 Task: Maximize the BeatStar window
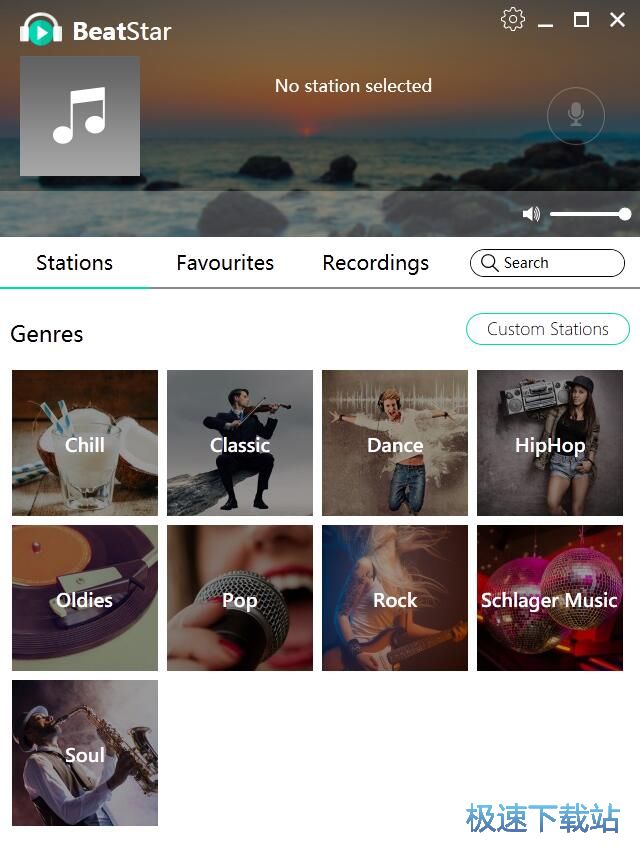[x=581, y=19]
